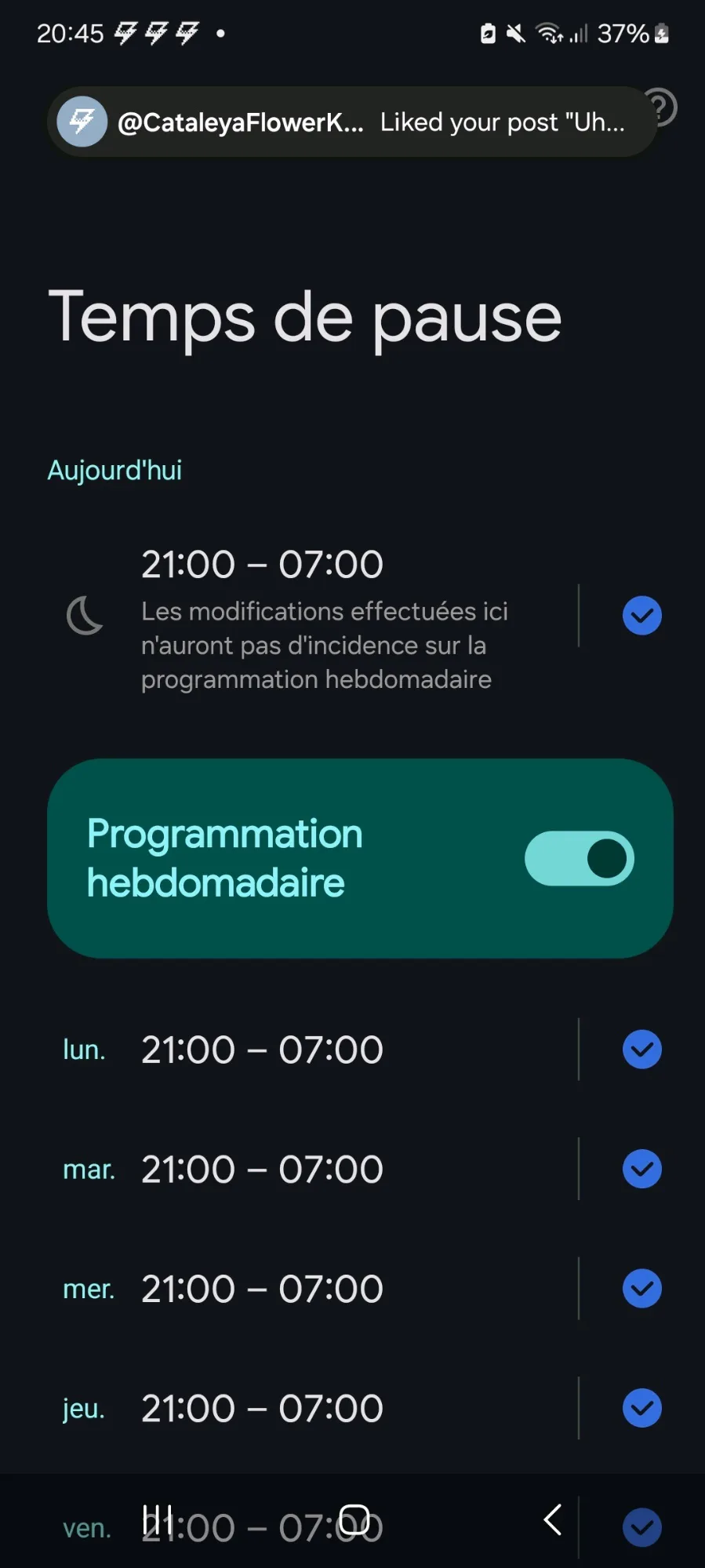Uncheck today's downtime checkbox
705x1568 pixels.
[x=641, y=616]
